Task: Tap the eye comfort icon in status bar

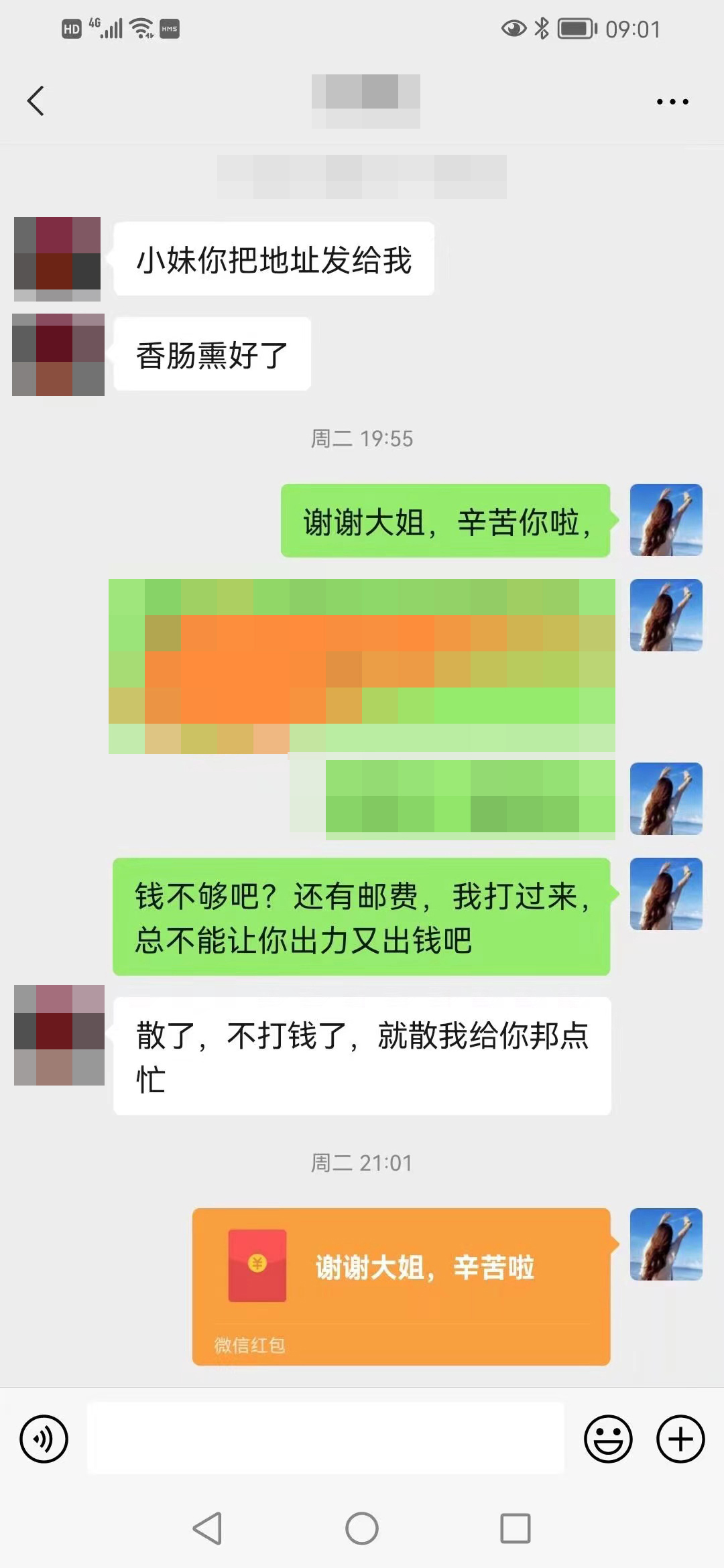Action: pyautogui.click(x=514, y=28)
